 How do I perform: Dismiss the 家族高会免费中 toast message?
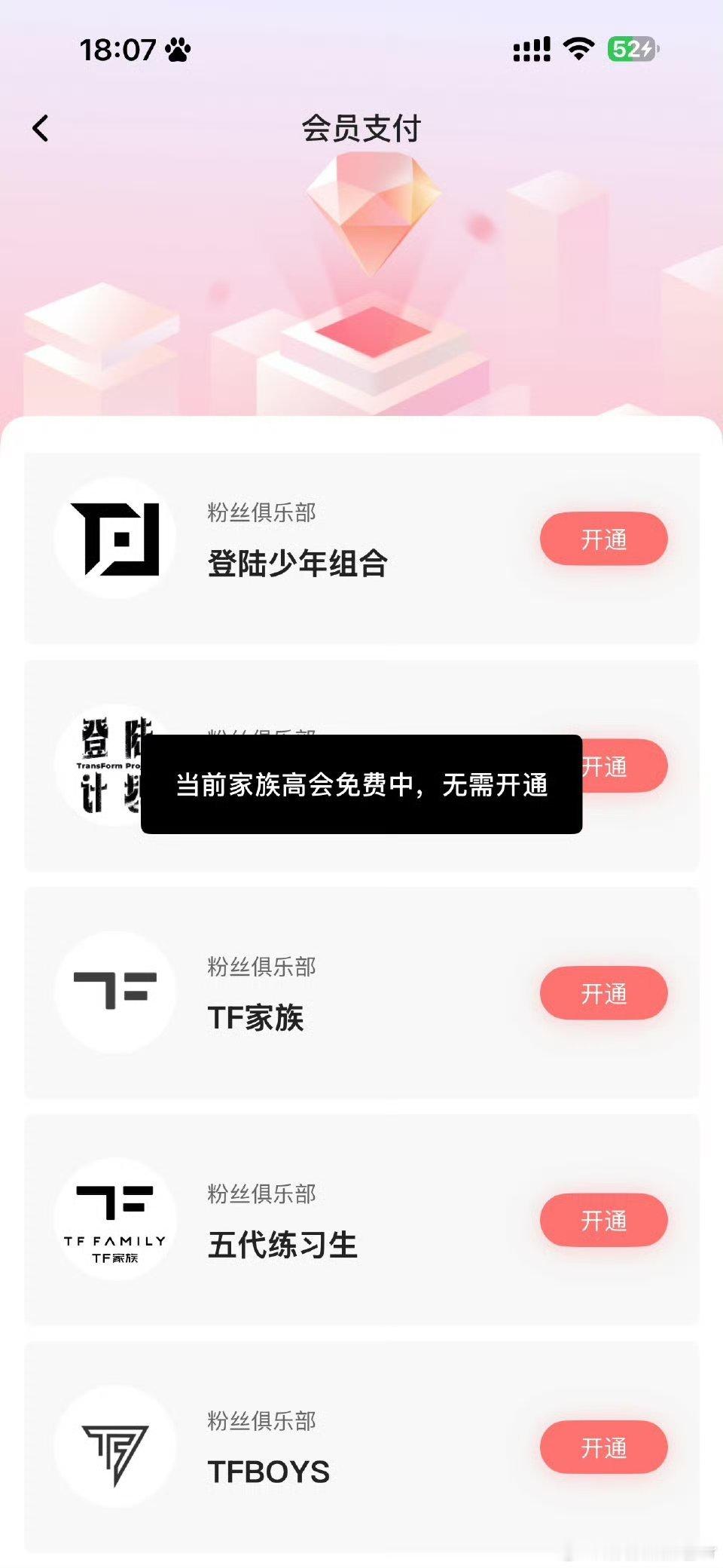pyautogui.click(x=361, y=784)
